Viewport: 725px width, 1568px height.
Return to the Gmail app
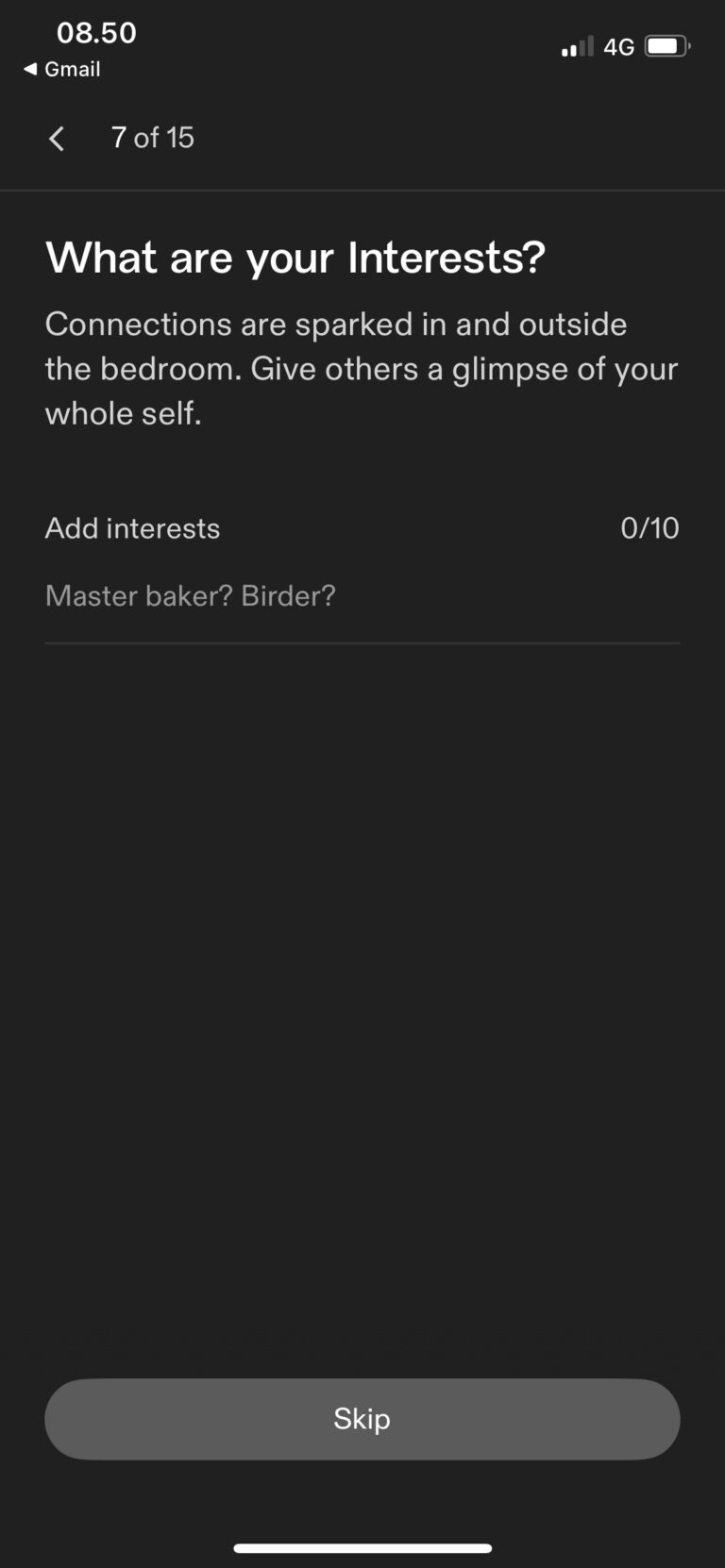tap(62, 69)
